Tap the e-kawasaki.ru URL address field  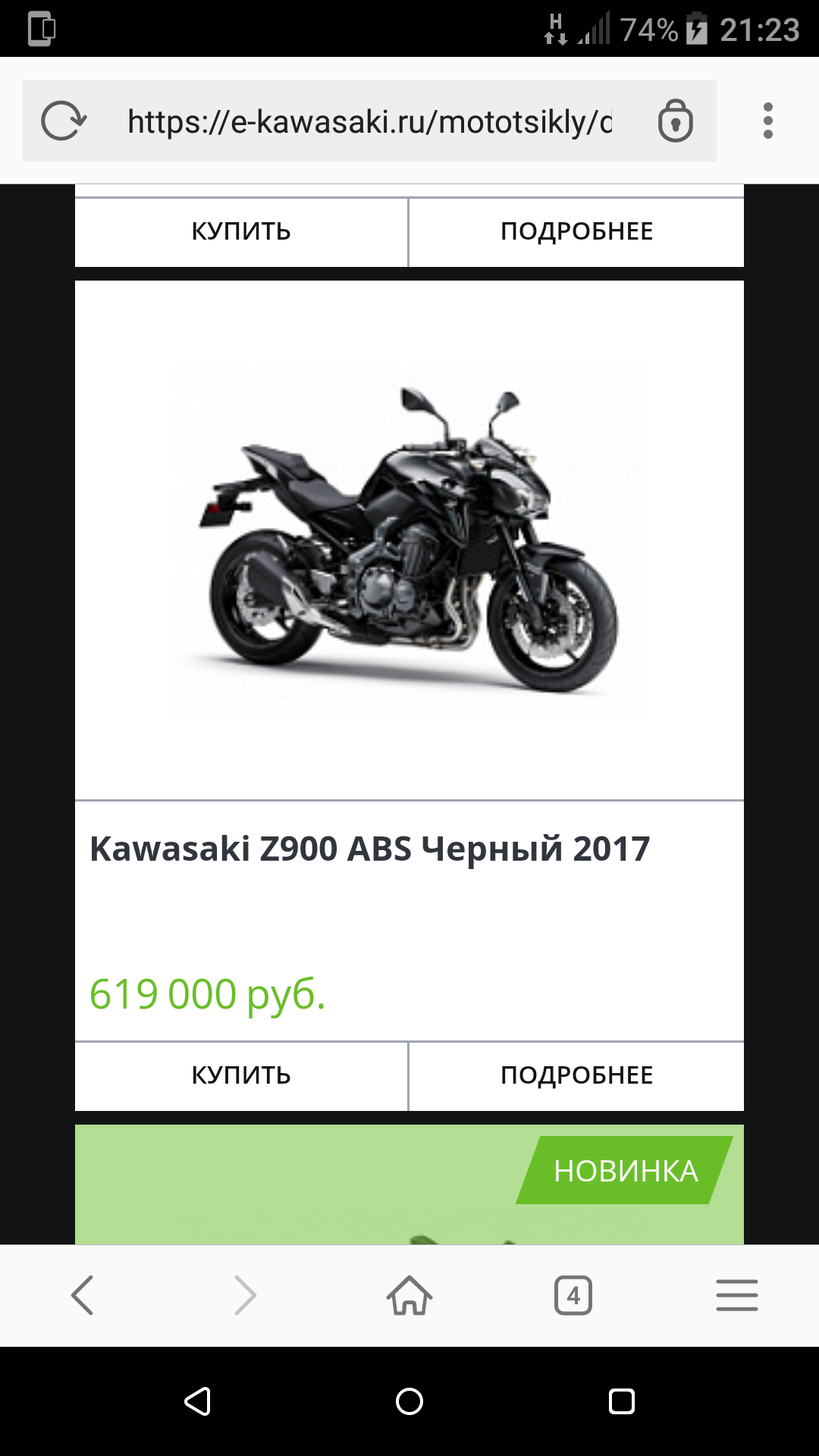[369, 121]
